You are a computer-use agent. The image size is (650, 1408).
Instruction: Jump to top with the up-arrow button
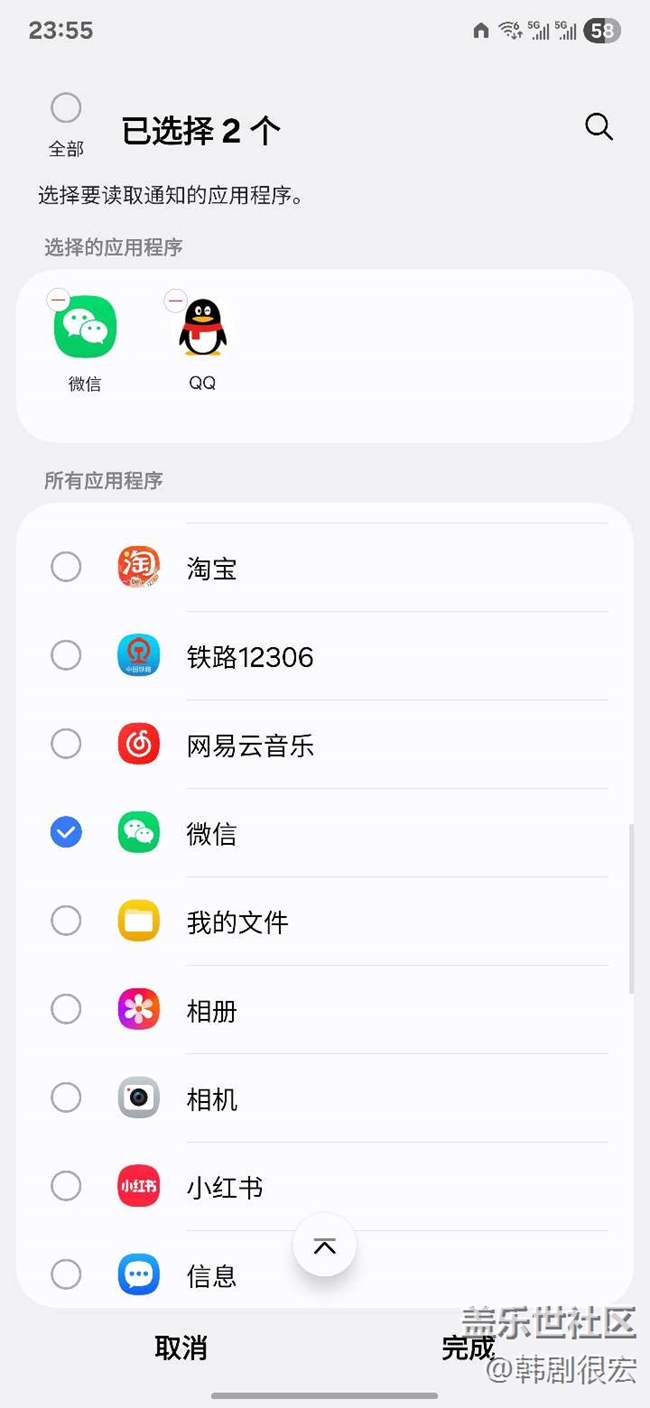click(324, 1246)
